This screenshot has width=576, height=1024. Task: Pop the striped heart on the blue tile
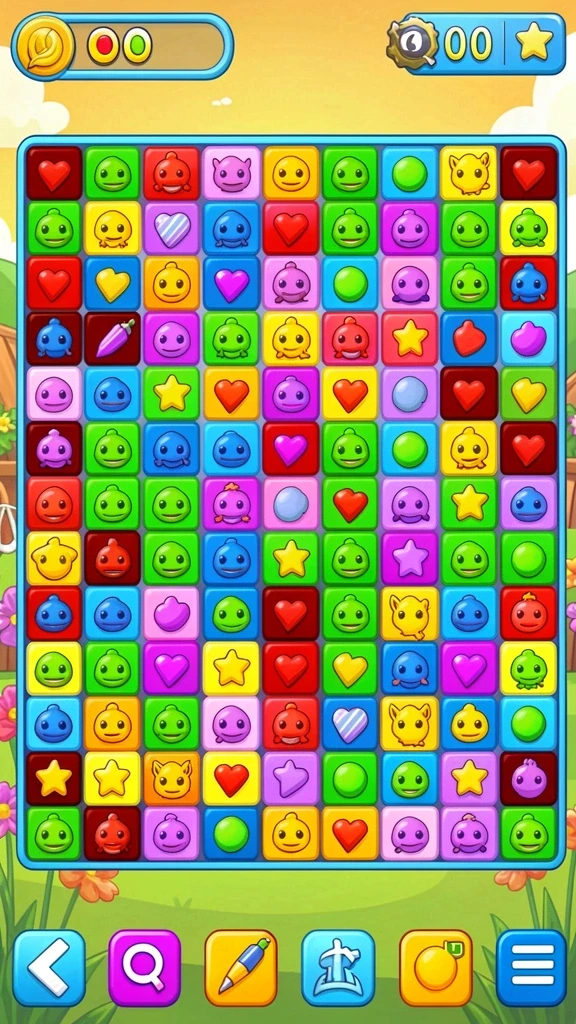click(x=350, y=723)
